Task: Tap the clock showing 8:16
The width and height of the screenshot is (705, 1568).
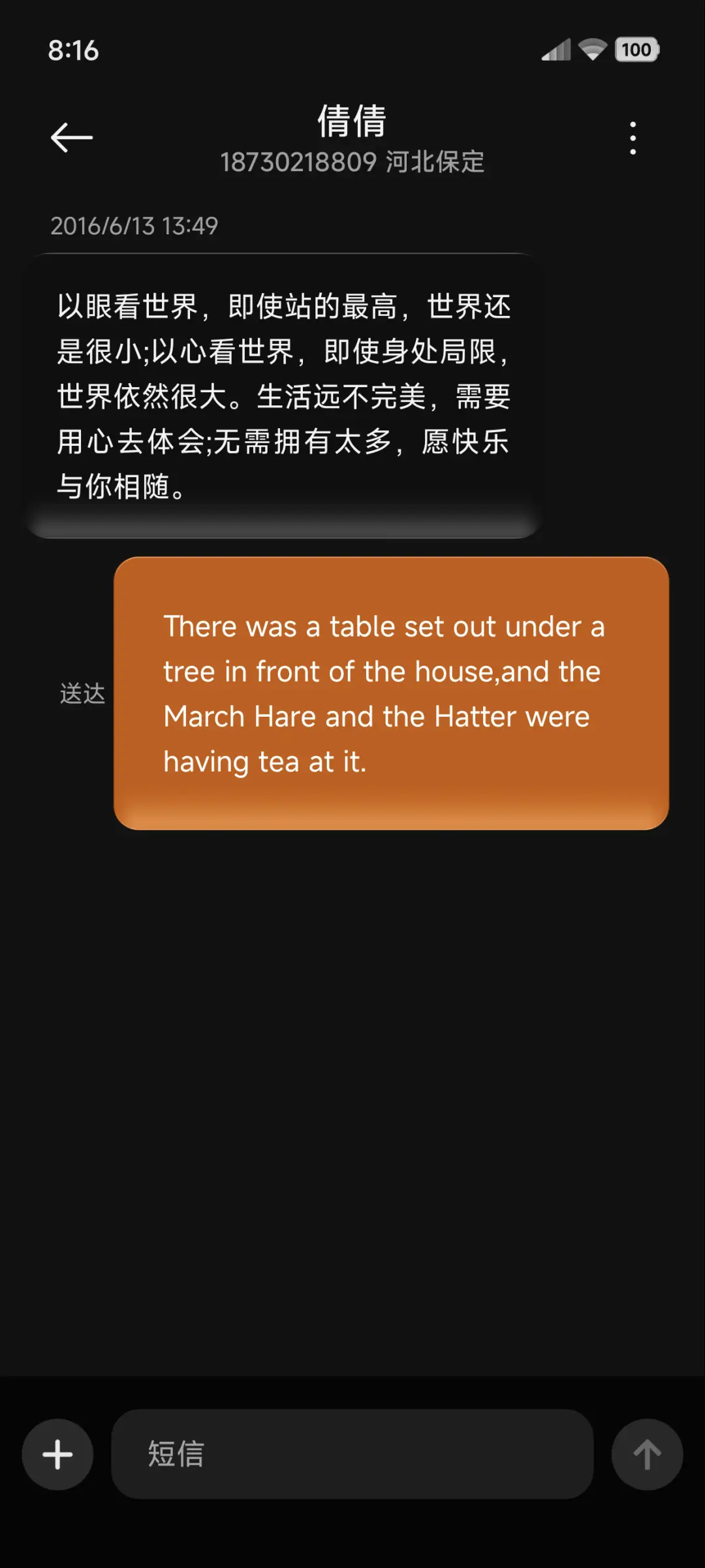Action: pos(74,51)
